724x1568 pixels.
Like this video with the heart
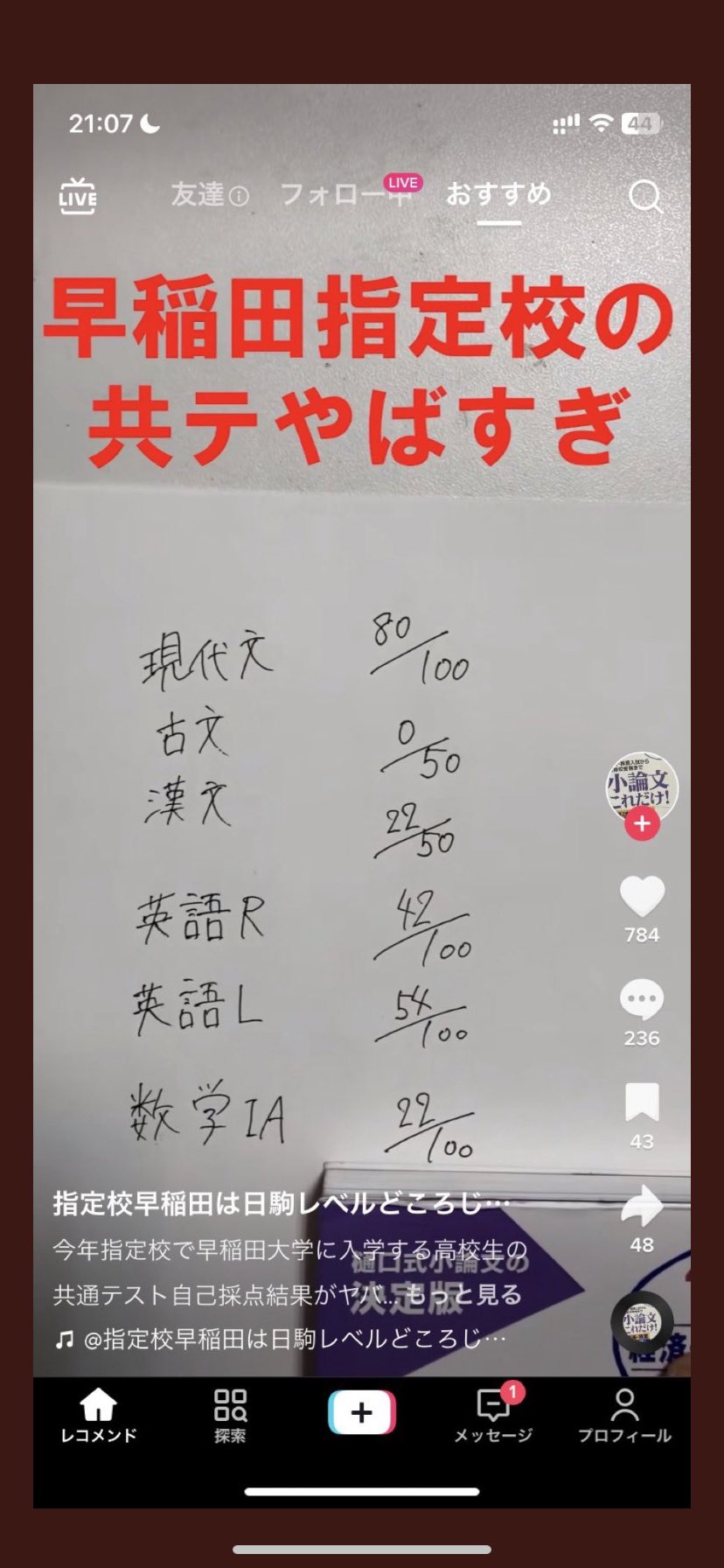tap(642, 898)
